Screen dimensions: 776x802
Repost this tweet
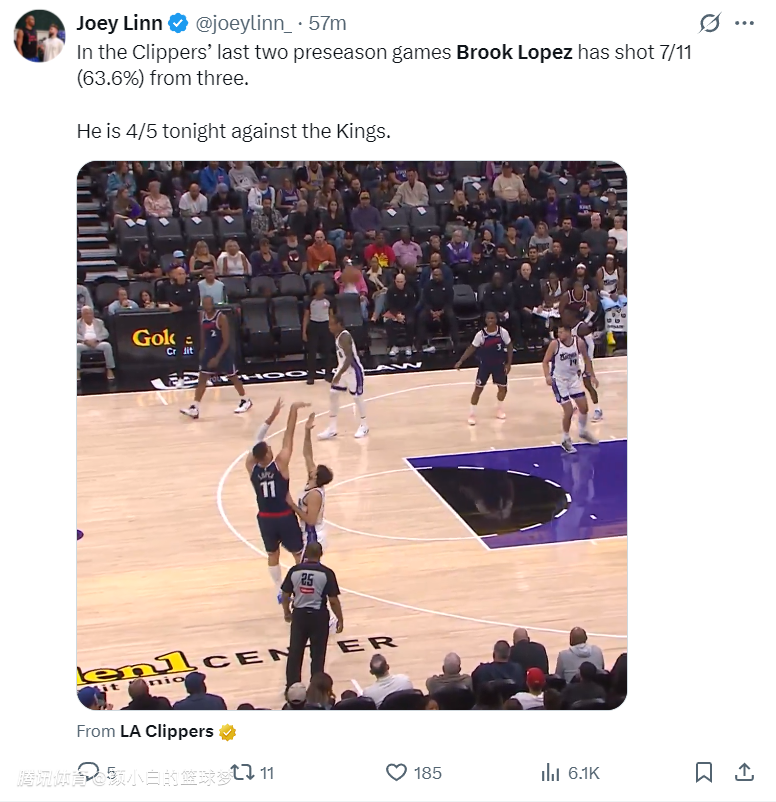coord(242,772)
